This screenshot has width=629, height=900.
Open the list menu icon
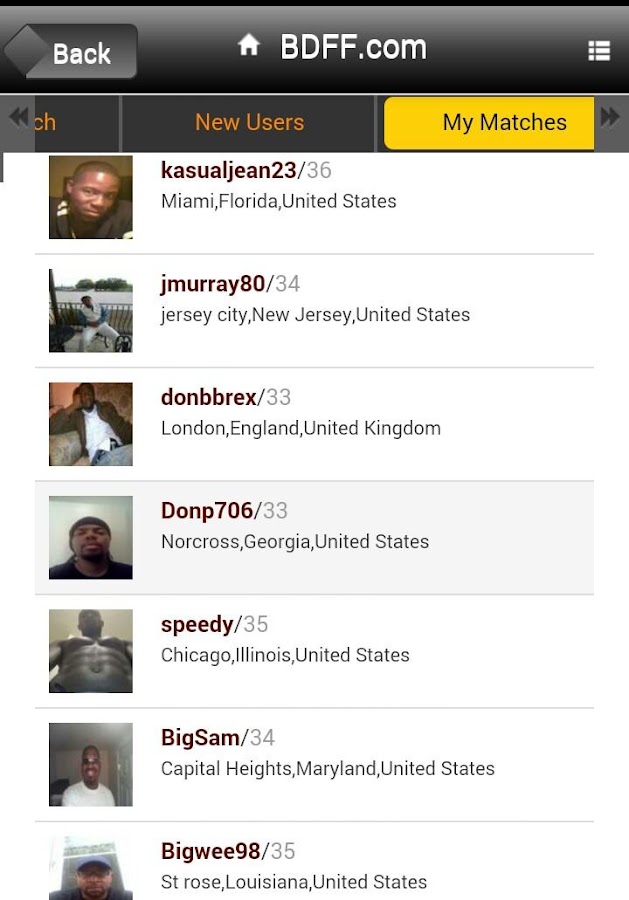(599, 51)
